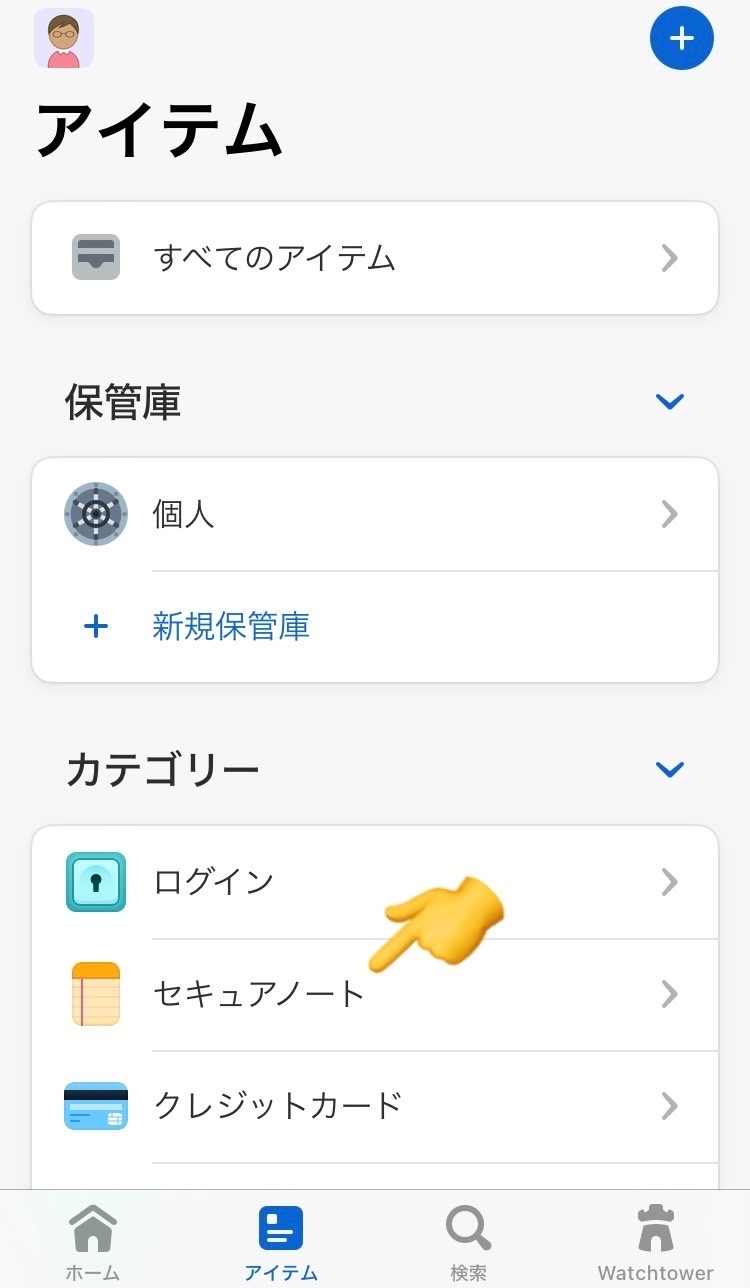Collapse the カテゴリー section
The width and height of the screenshot is (750, 1288).
pyautogui.click(x=669, y=770)
